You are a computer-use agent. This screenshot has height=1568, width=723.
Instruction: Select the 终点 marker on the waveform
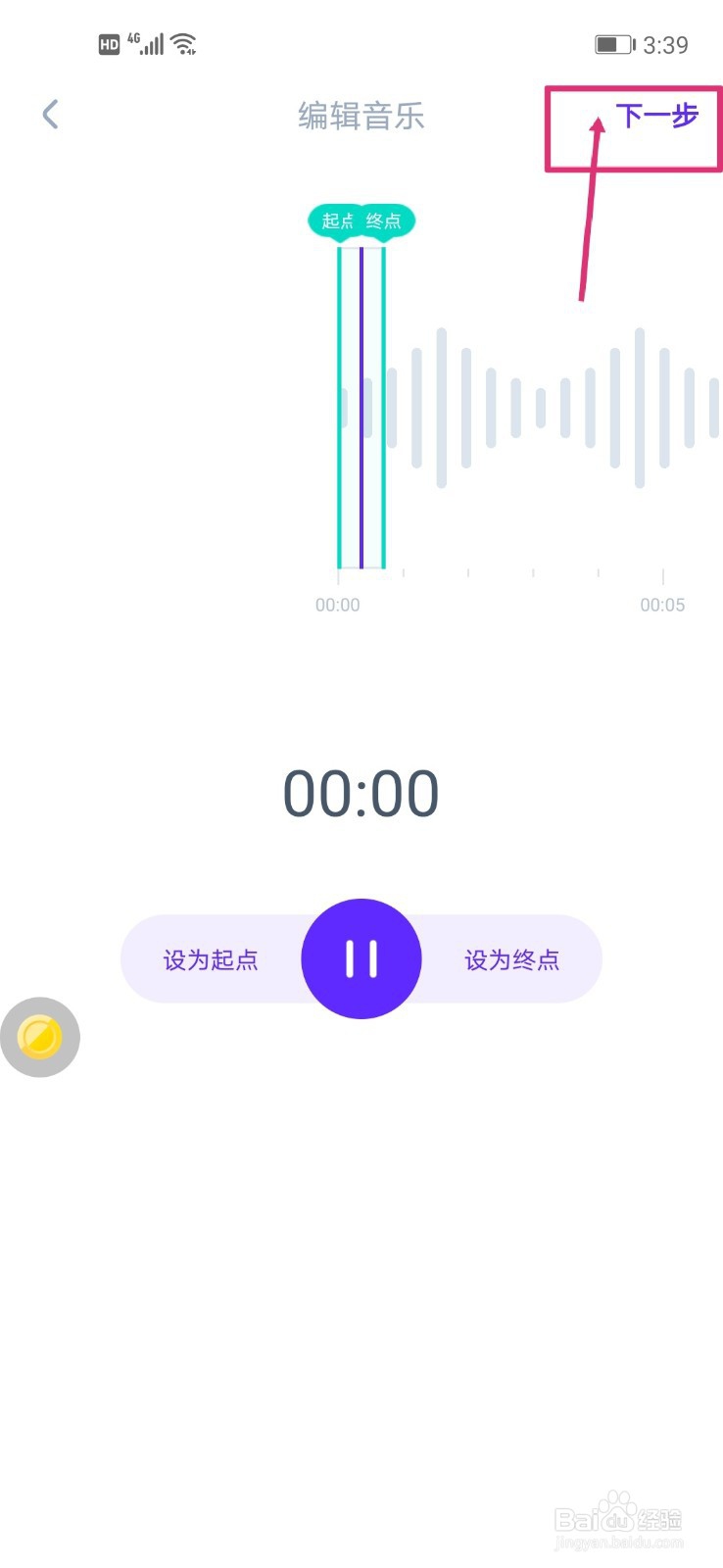coord(385,221)
